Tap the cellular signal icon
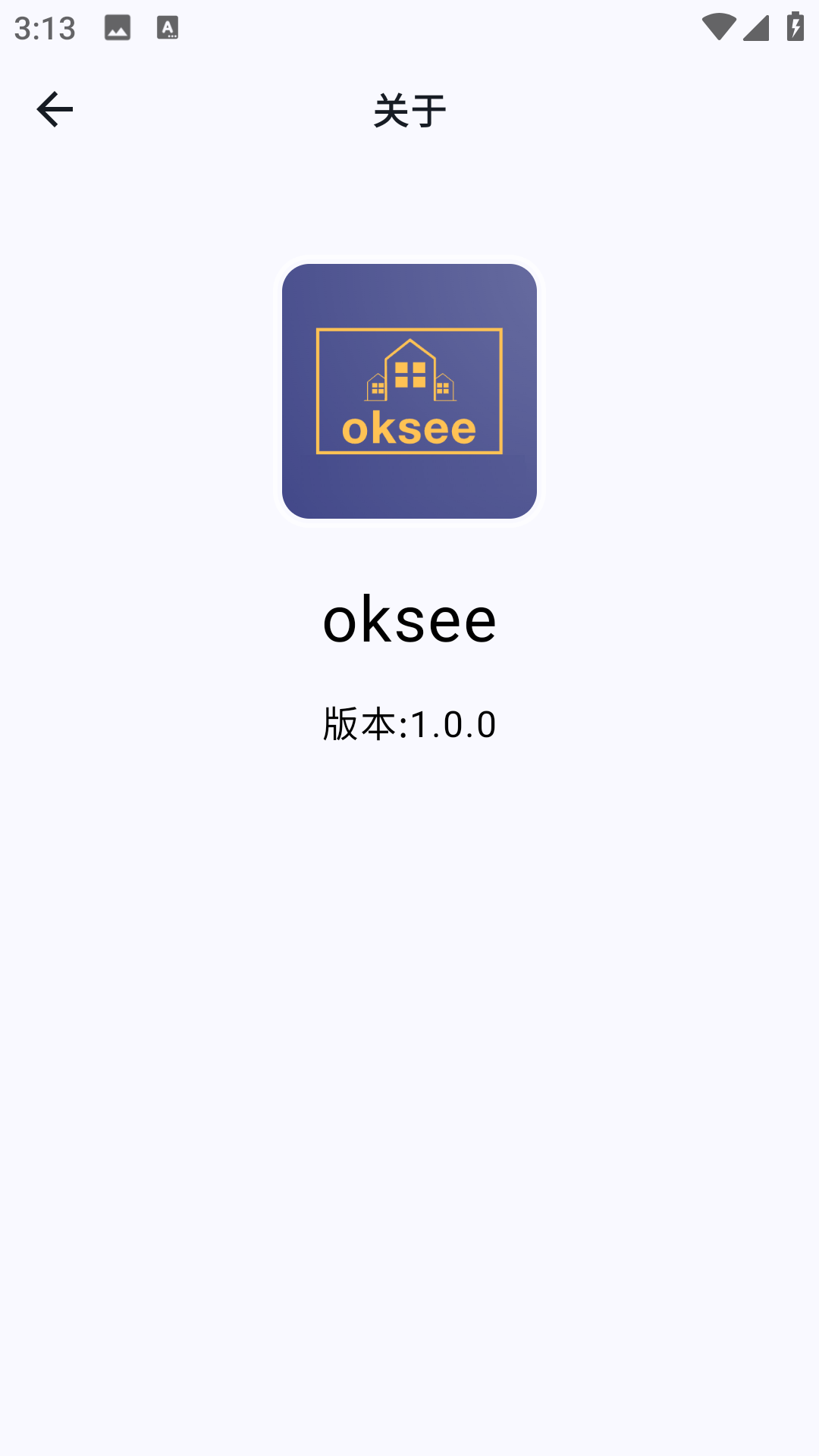Screen dimensions: 819x1456 pyautogui.click(x=756, y=27)
